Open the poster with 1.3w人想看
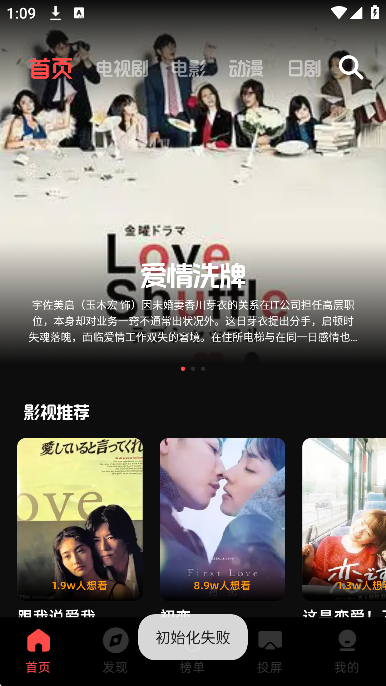Viewport: 386px width, 686px height. (344, 519)
